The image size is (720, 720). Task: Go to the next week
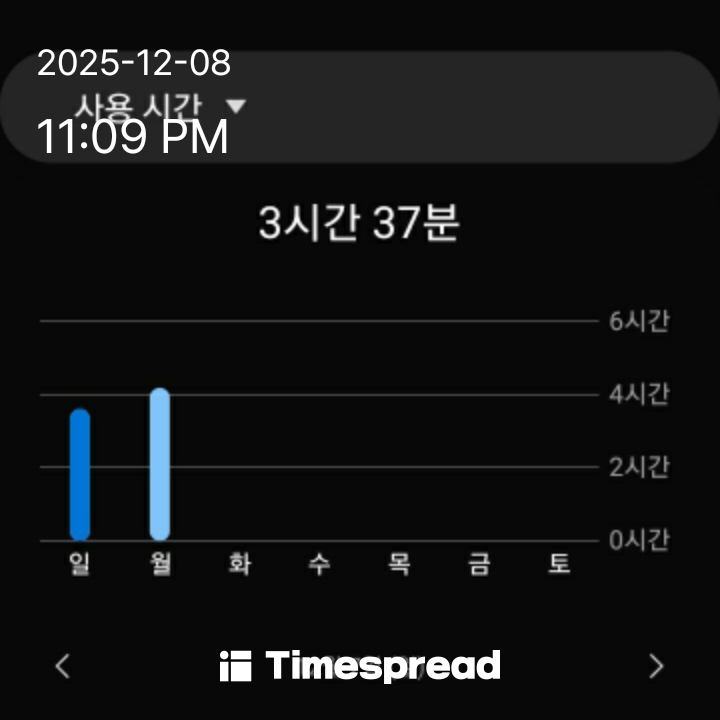(x=656, y=666)
